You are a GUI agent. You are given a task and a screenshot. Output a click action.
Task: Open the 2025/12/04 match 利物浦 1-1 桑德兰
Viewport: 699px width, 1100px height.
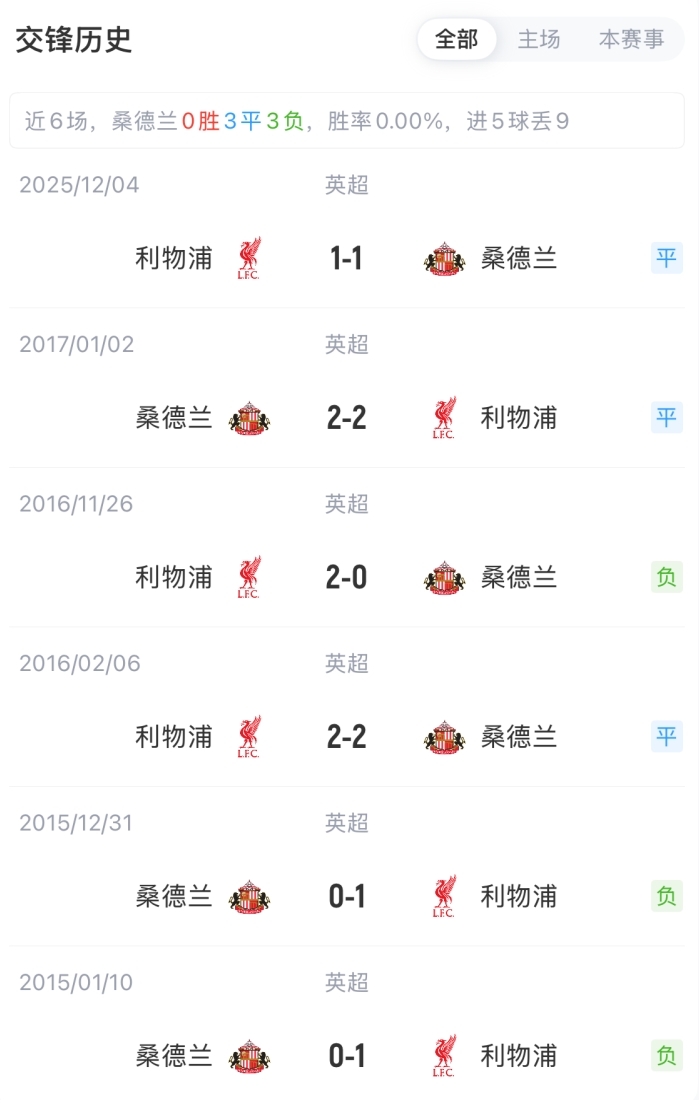point(346,258)
